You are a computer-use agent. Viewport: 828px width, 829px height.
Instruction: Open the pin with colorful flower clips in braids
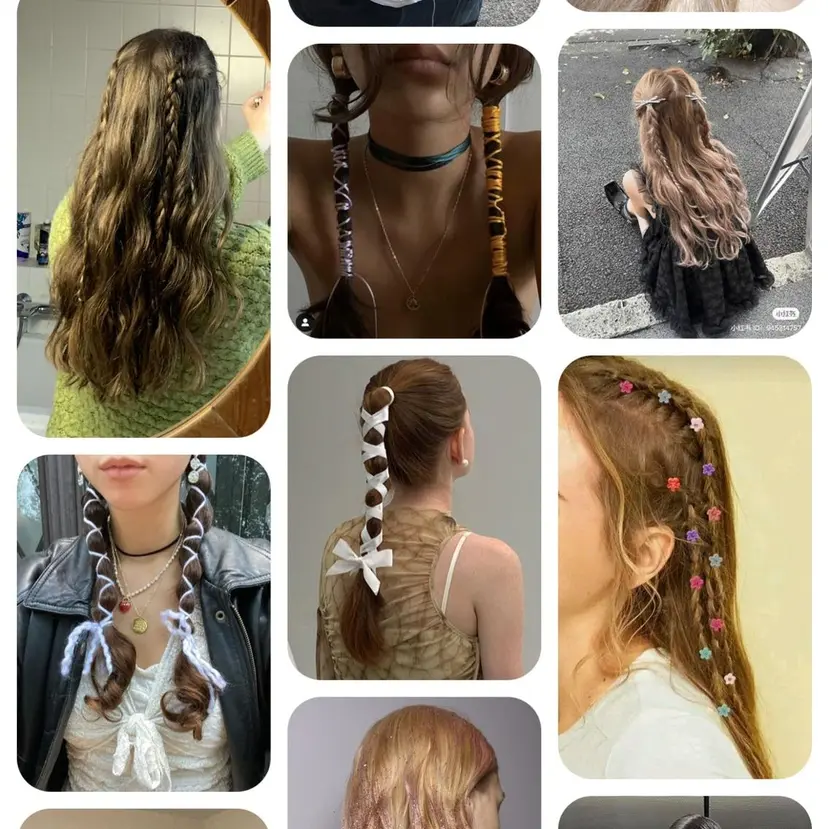click(684, 566)
